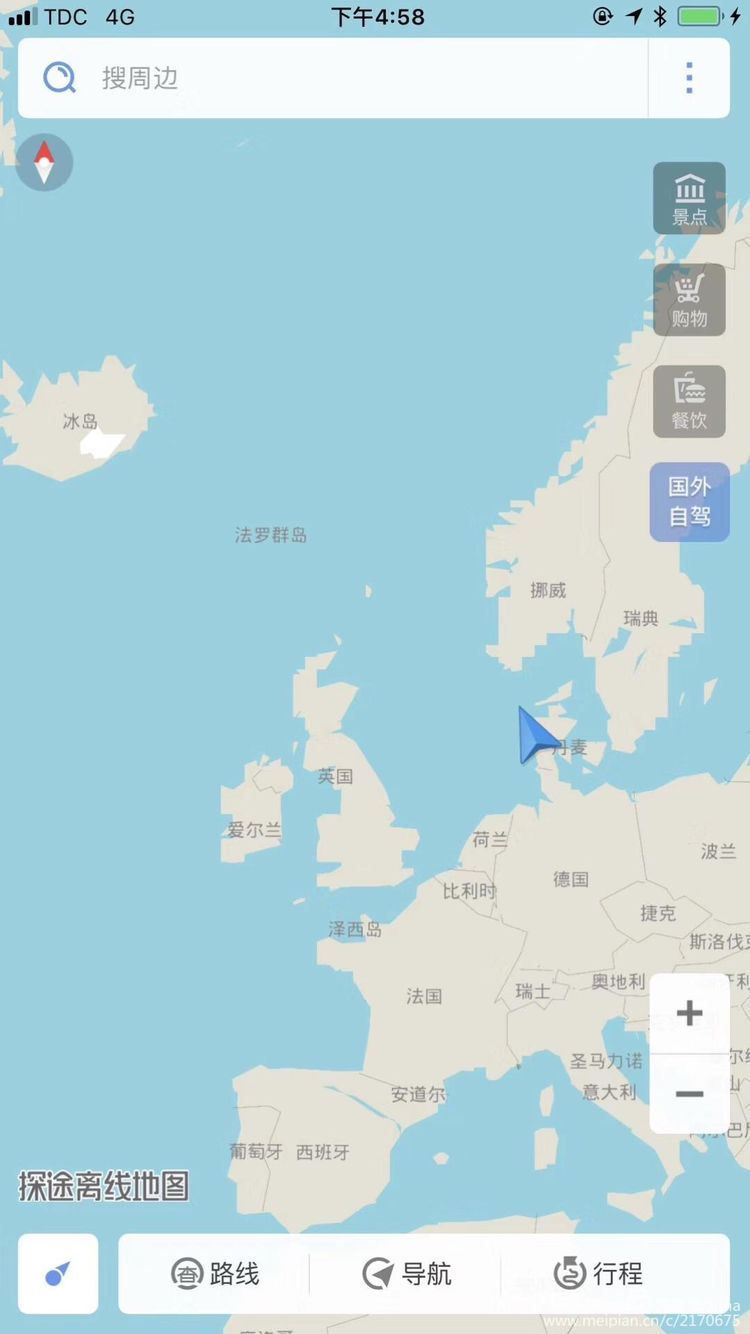750x1334 pixels.
Task: Show 景点 attractions on the map
Action: coord(689,198)
